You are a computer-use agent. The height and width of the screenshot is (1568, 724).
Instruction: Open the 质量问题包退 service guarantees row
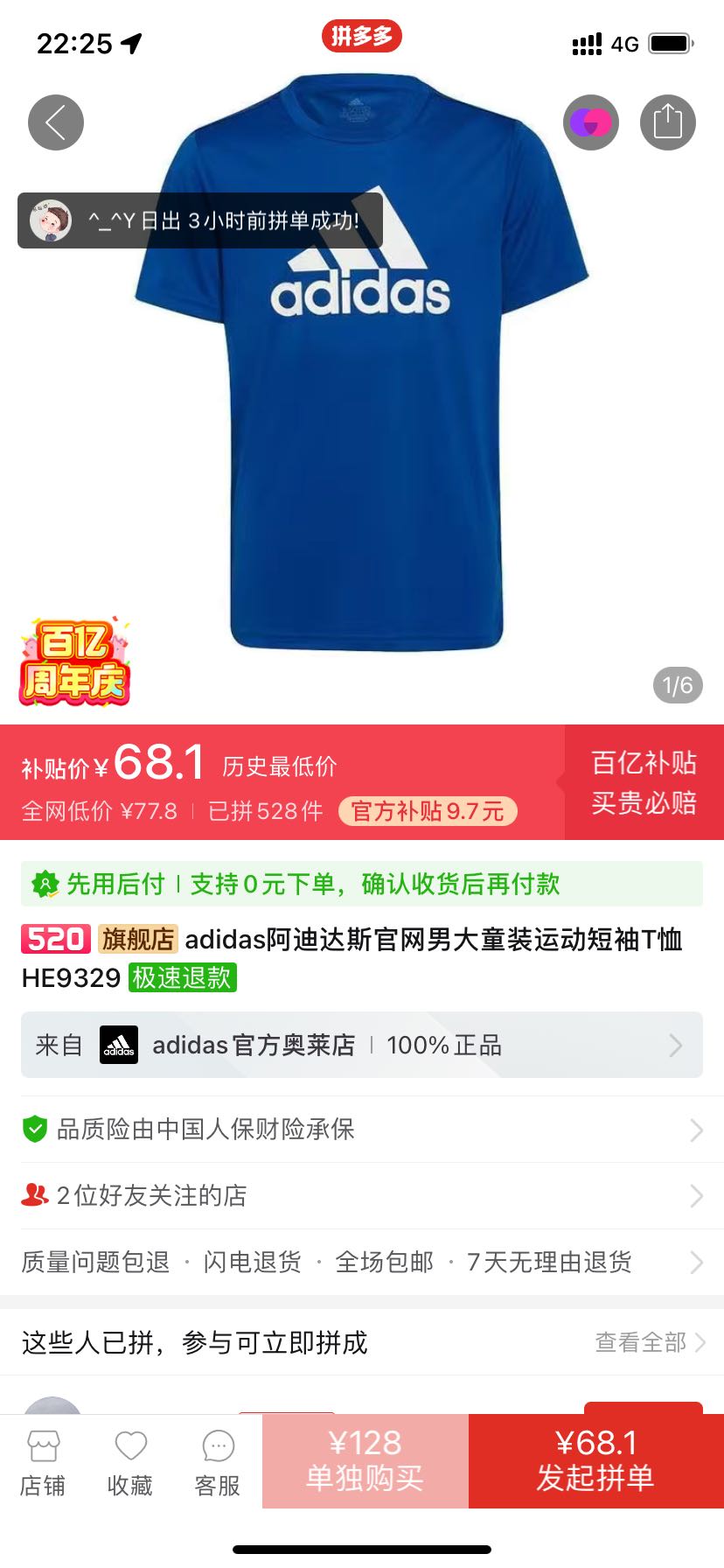pos(362,1262)
